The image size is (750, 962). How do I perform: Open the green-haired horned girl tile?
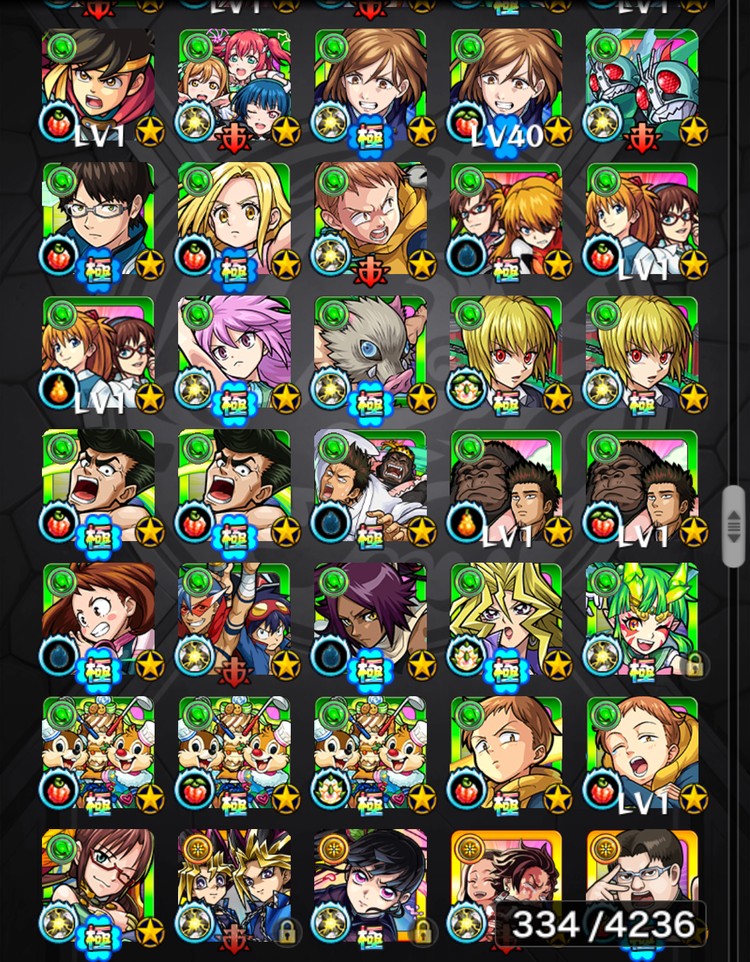click(x=642, y=620)
